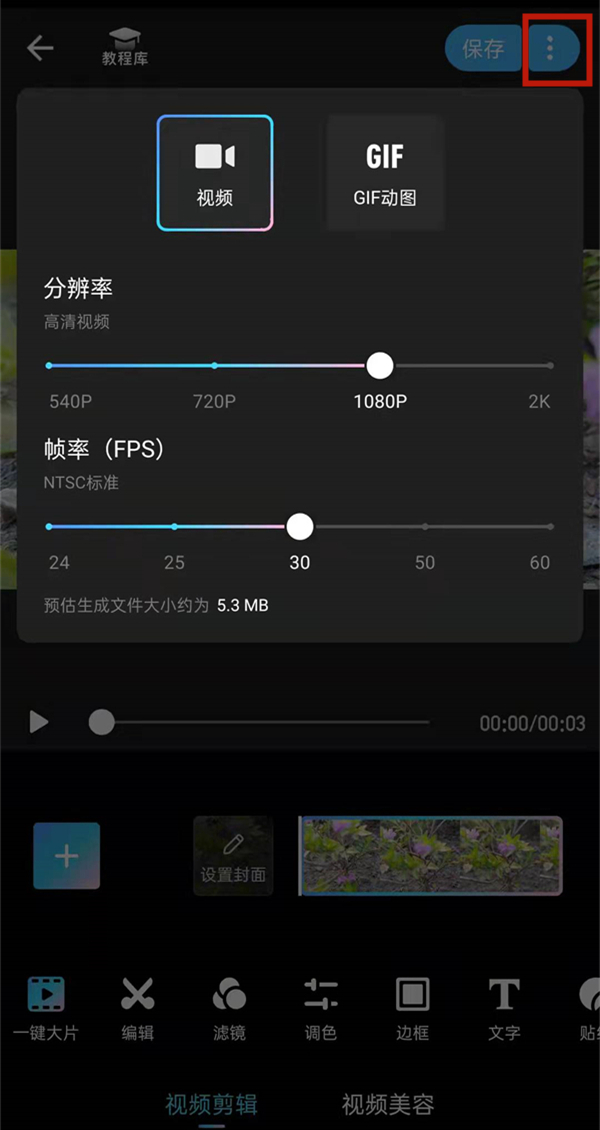Open 设置封面 to set cover

(x=233, y=856)
